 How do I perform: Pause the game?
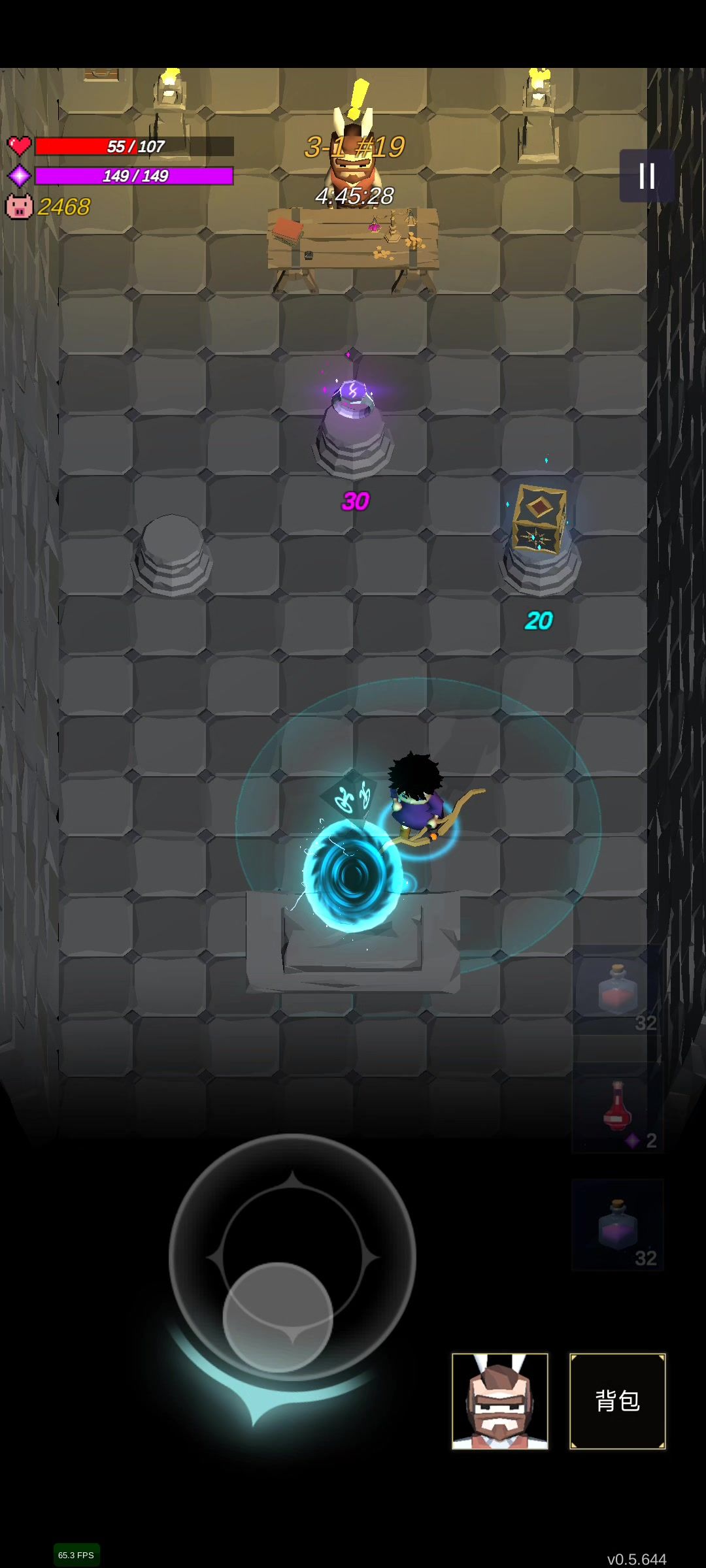647,176
